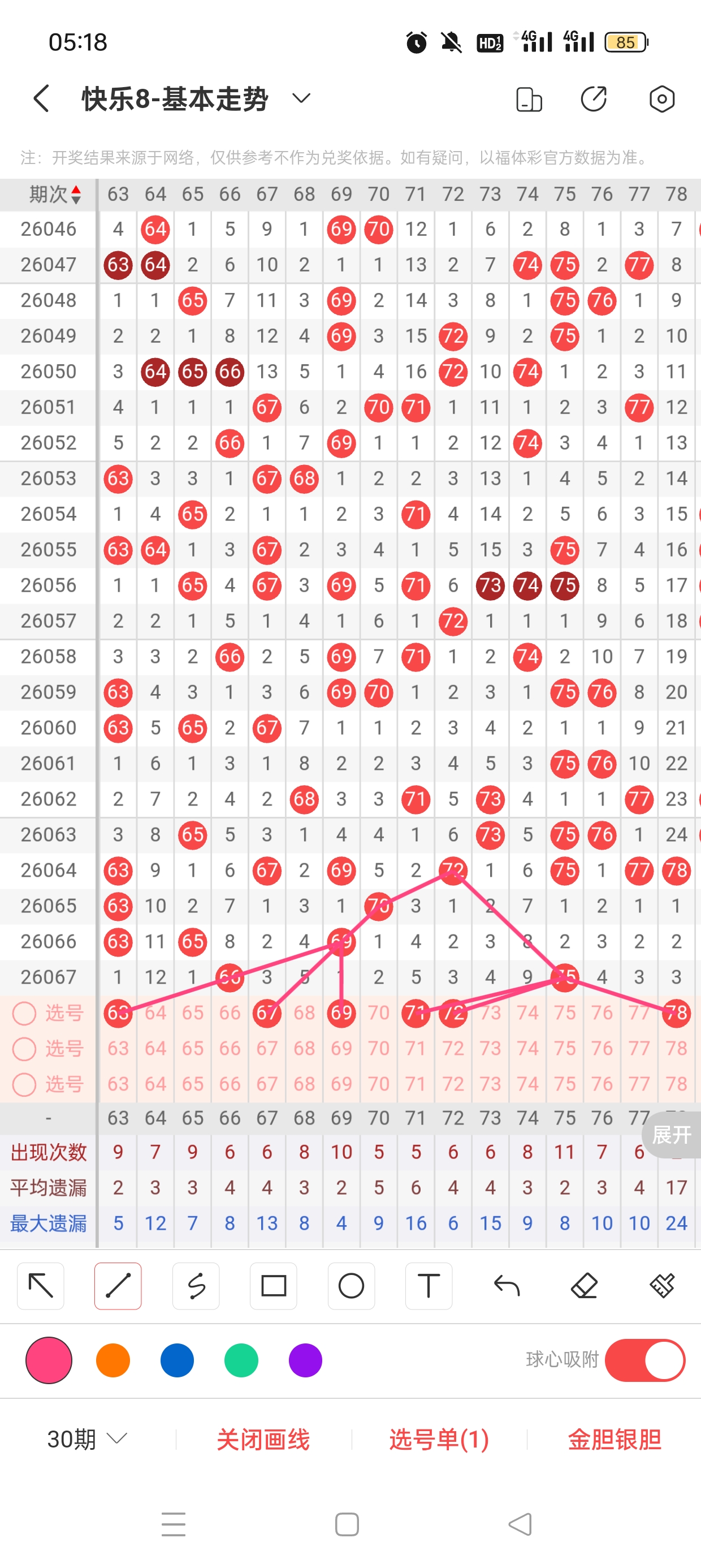
Task: Turn off 球心吸附 snapping
Action: point(644,1360)
